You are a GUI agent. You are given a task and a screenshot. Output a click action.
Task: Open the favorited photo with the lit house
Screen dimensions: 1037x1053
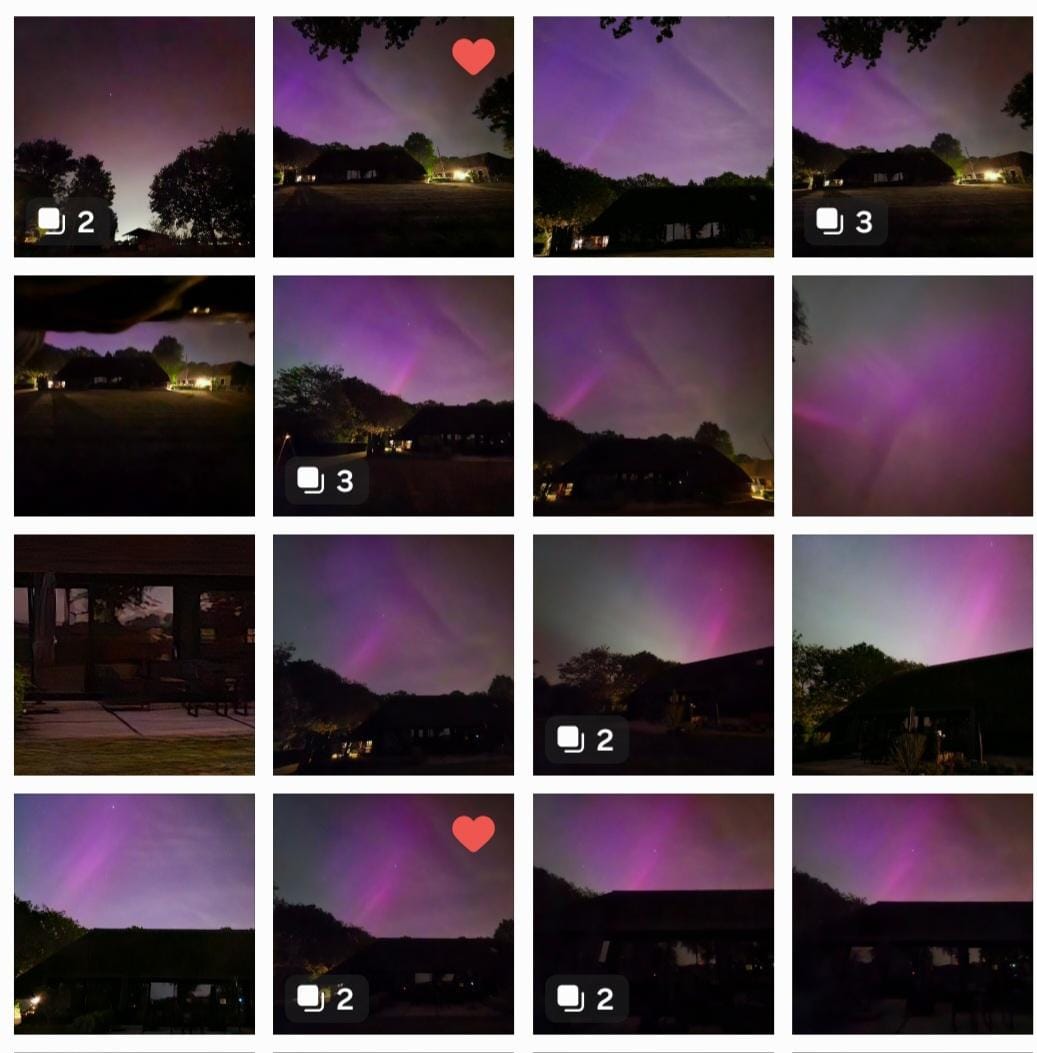click(393, 136)
